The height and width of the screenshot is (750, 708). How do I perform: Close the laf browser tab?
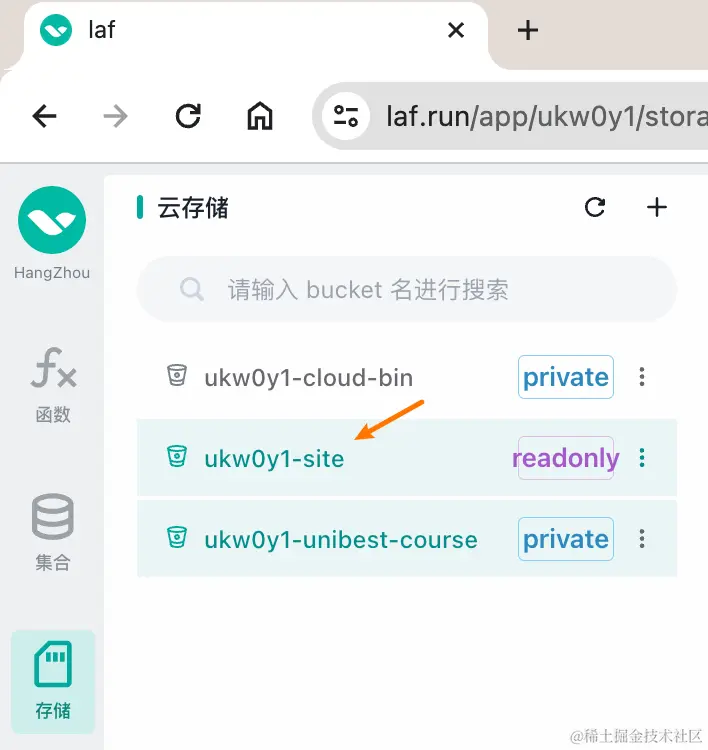coord(456,30)
